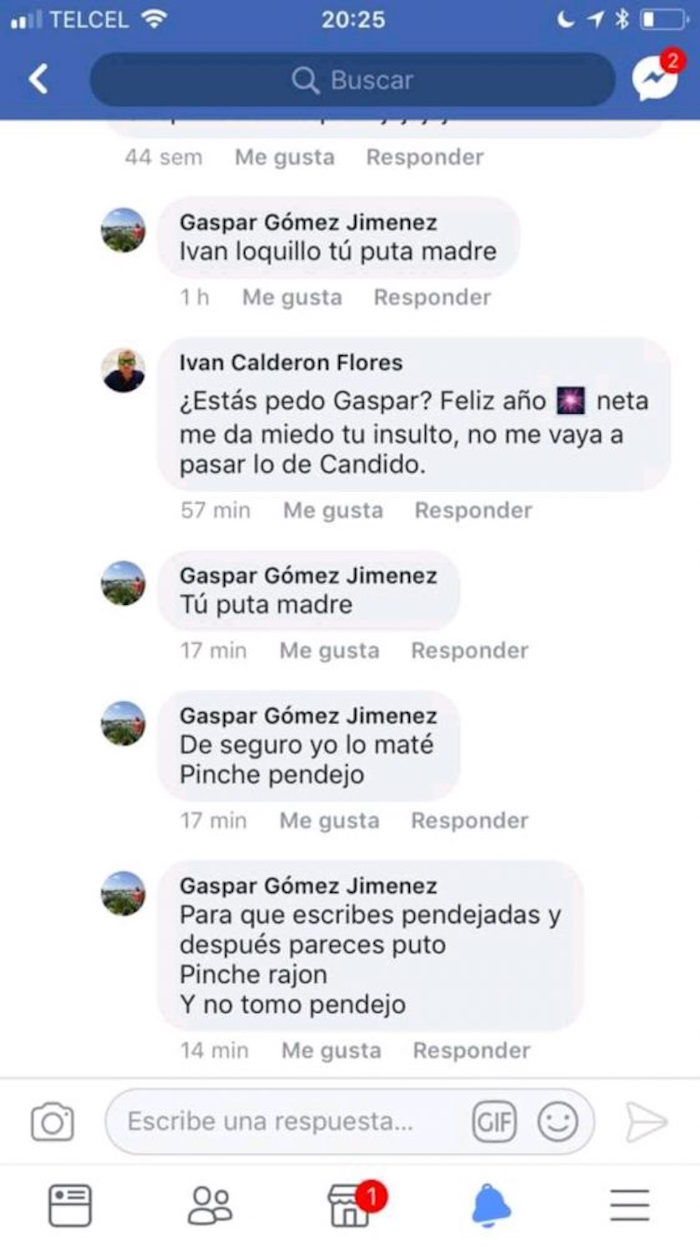Open the notifications bell tab
Screen dimensions: 700x1247
click(x=491, y=1205)
